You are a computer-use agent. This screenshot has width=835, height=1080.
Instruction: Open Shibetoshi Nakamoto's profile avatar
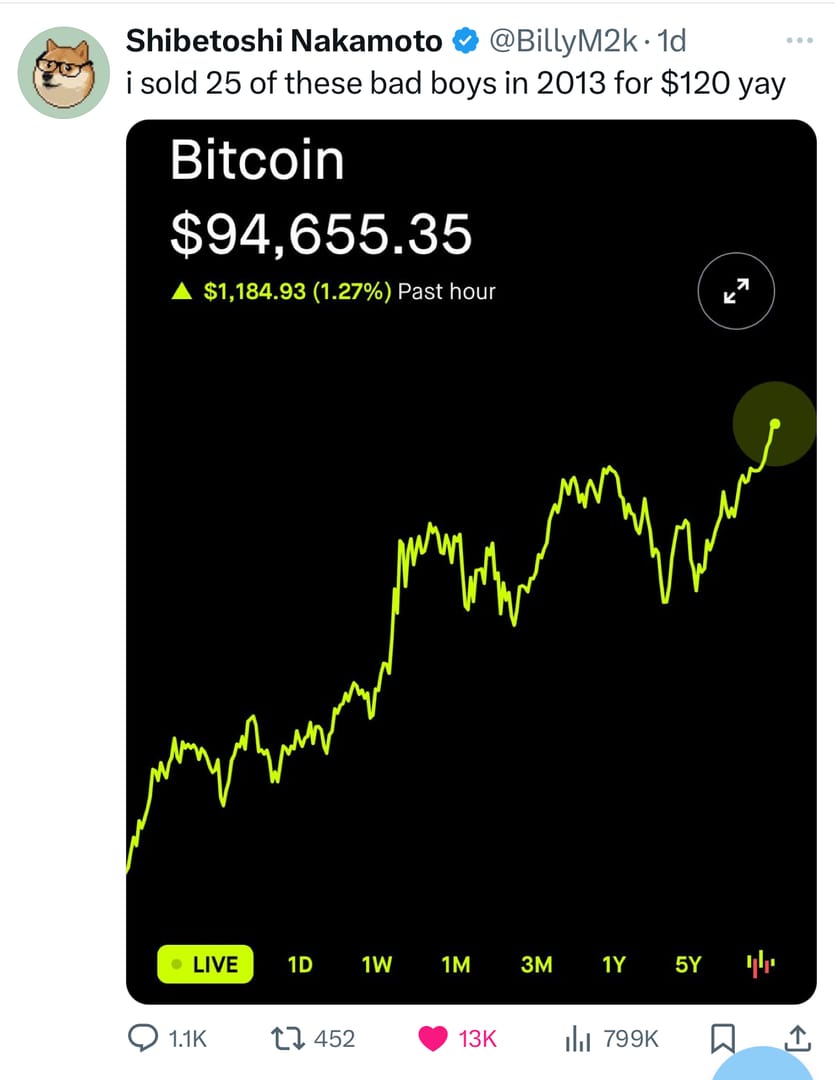click(65, 73)
